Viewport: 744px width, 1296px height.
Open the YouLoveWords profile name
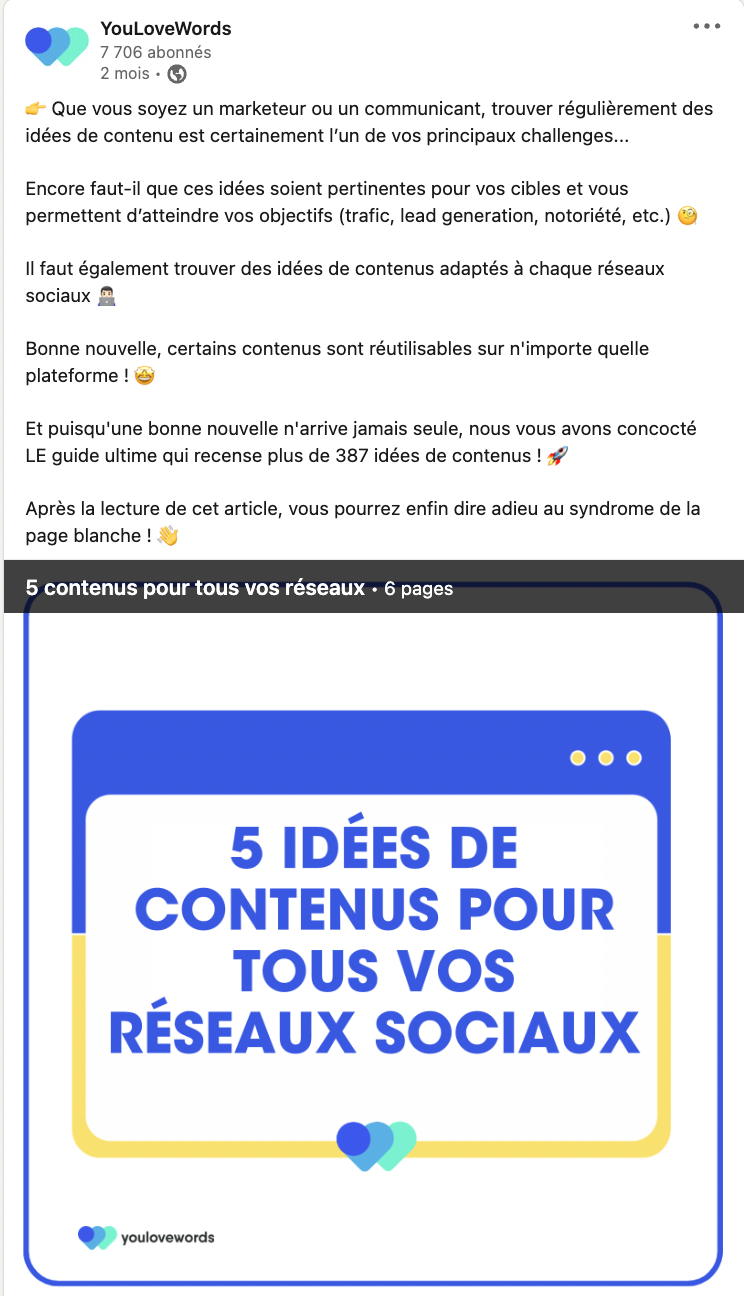click(x=166, y=28)
